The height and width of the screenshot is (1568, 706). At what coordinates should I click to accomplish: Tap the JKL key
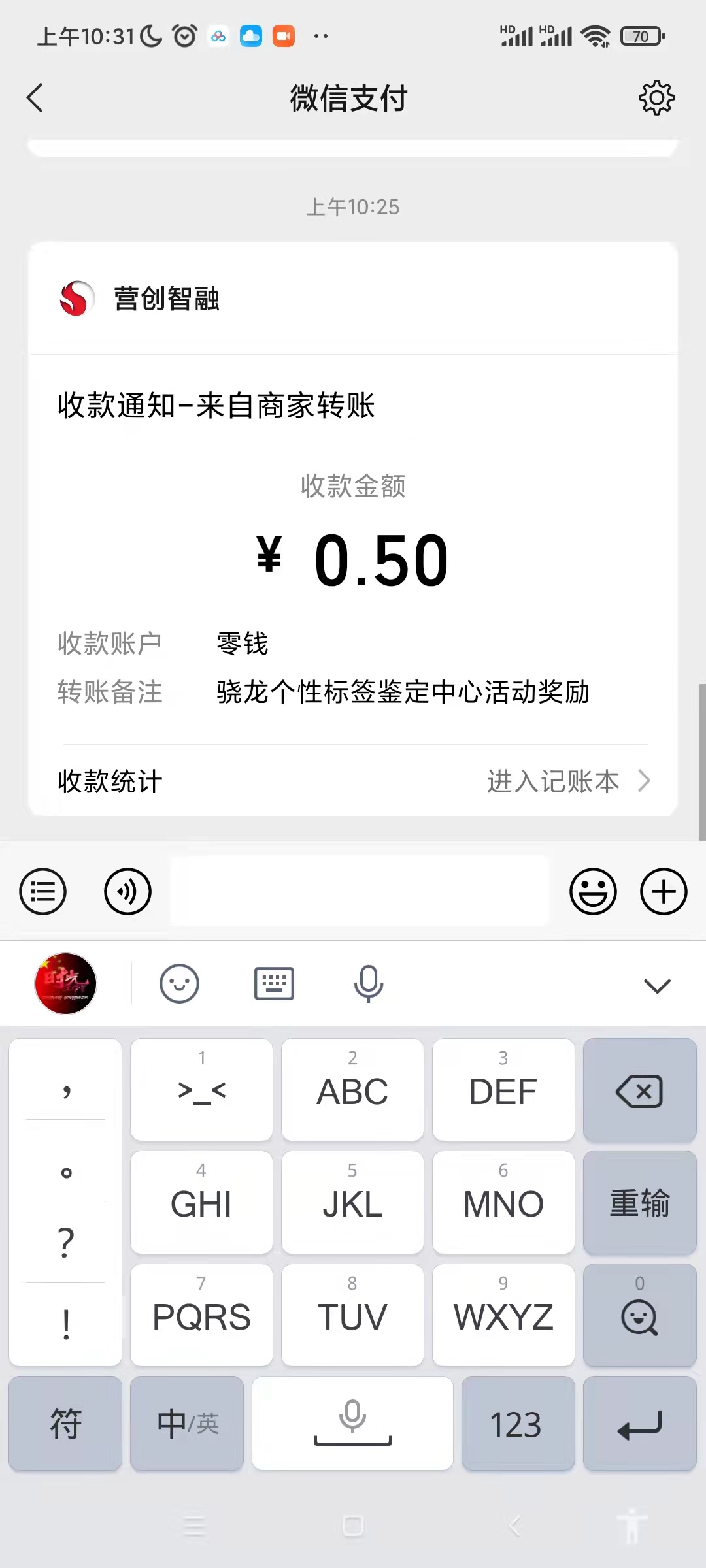352,1203
